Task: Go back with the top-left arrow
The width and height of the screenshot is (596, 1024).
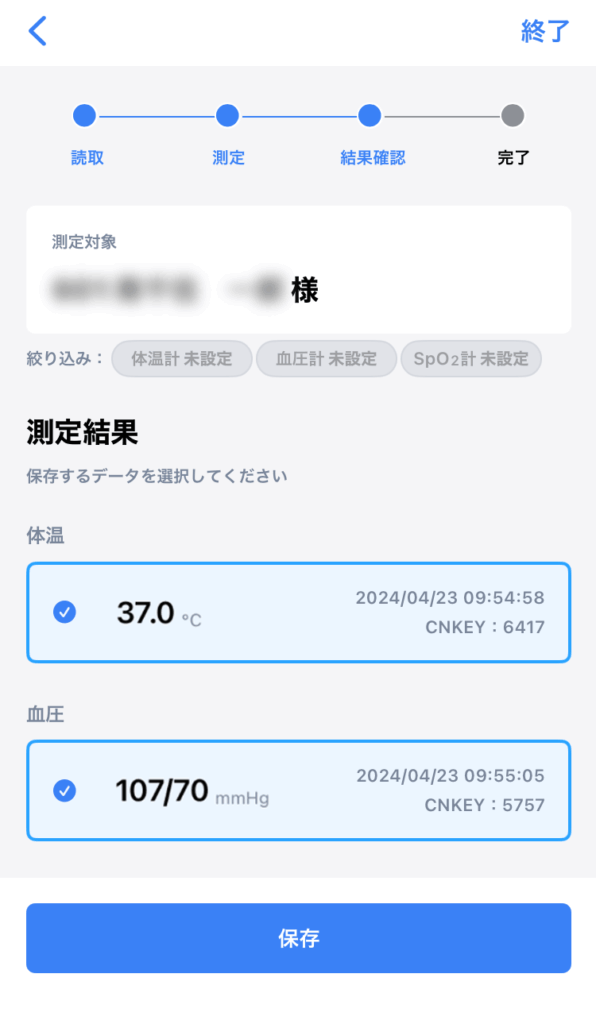Action: pos(38,31)
